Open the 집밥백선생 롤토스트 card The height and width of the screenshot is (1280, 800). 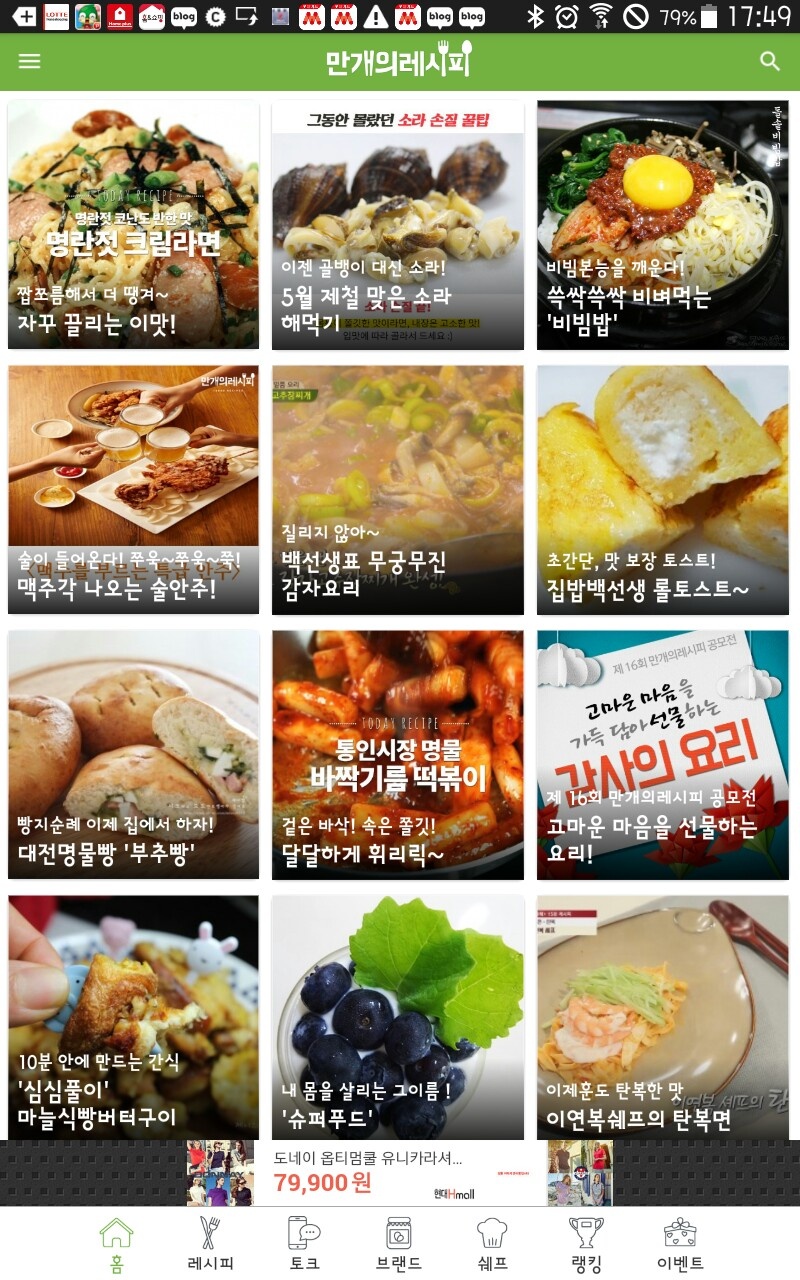point(662,490)
